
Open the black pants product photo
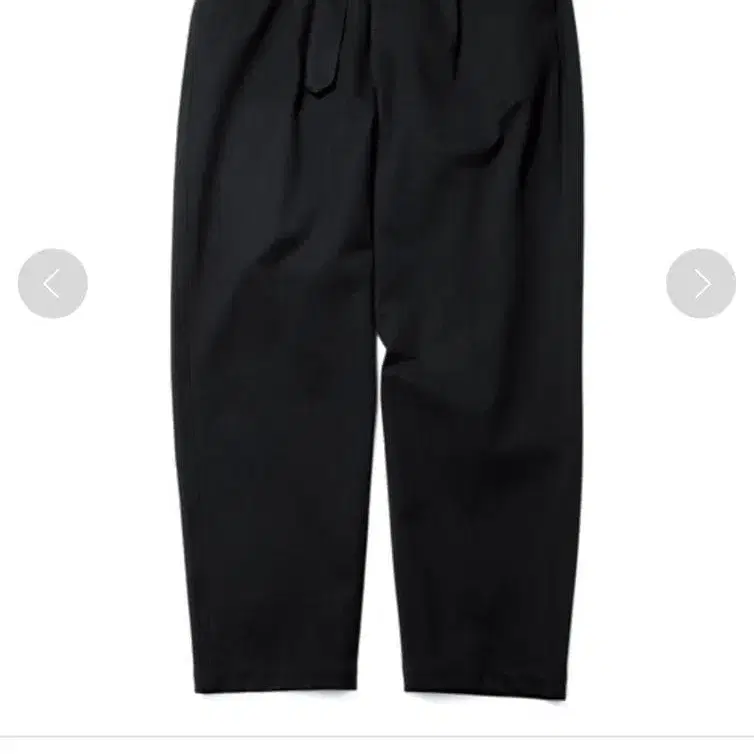tap(377, 350)
